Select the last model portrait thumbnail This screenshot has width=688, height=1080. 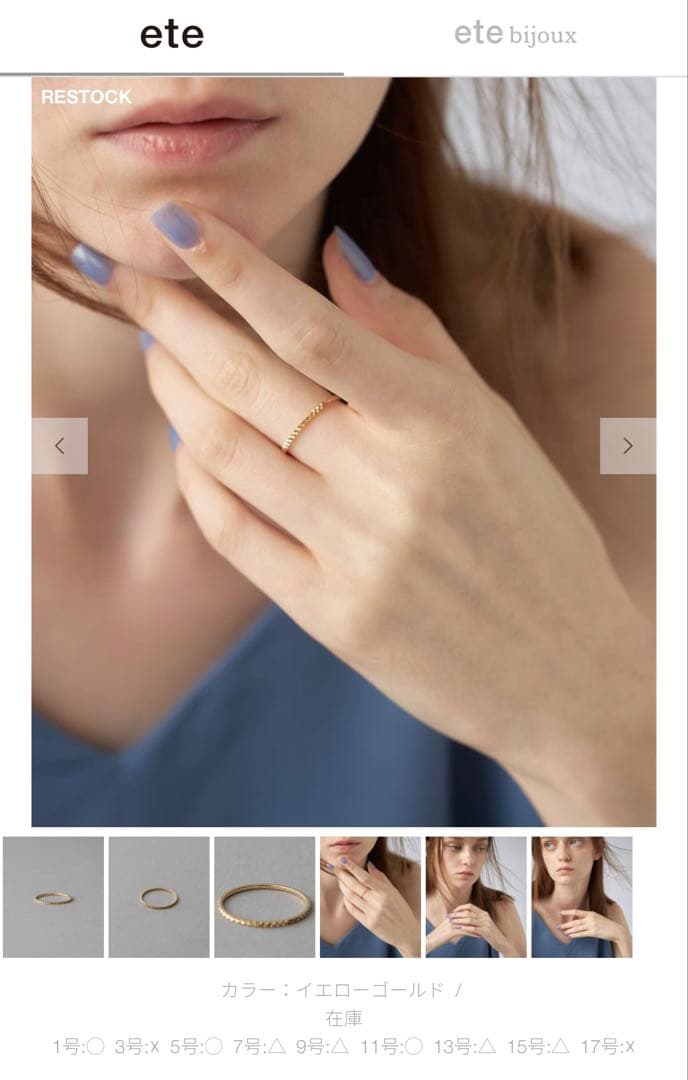pyautogui.click(x=581, y=897)
